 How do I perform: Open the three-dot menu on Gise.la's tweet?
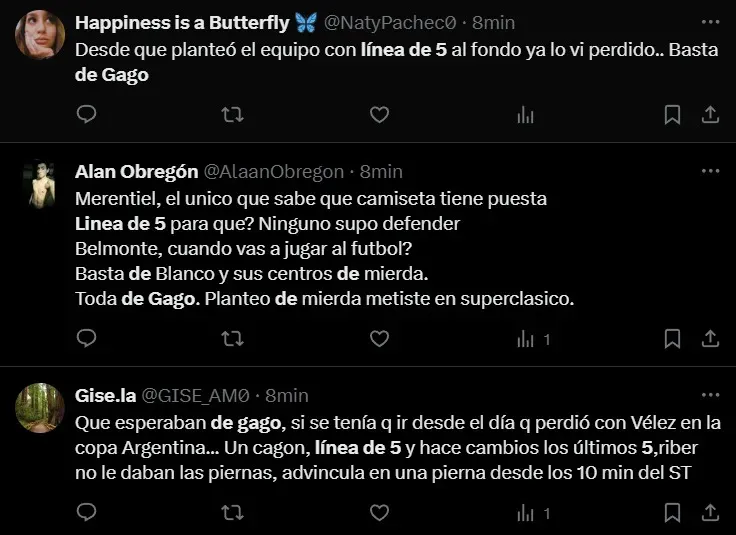(710, 395)
